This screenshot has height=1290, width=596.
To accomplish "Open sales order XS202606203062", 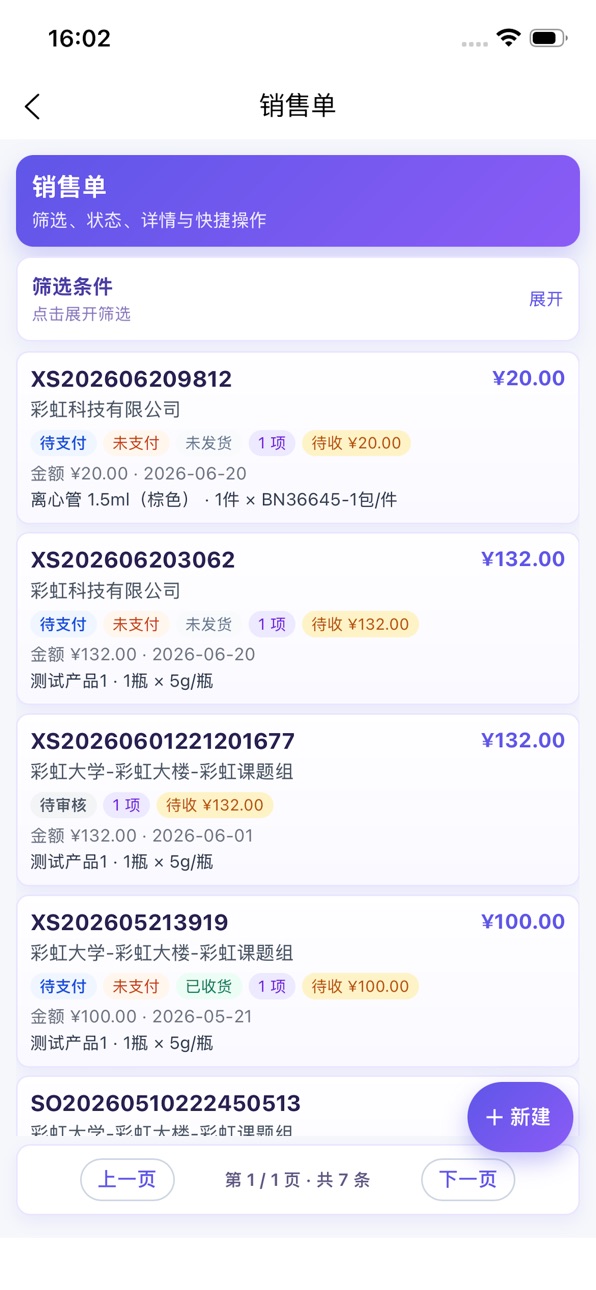I will click(298, 618).
